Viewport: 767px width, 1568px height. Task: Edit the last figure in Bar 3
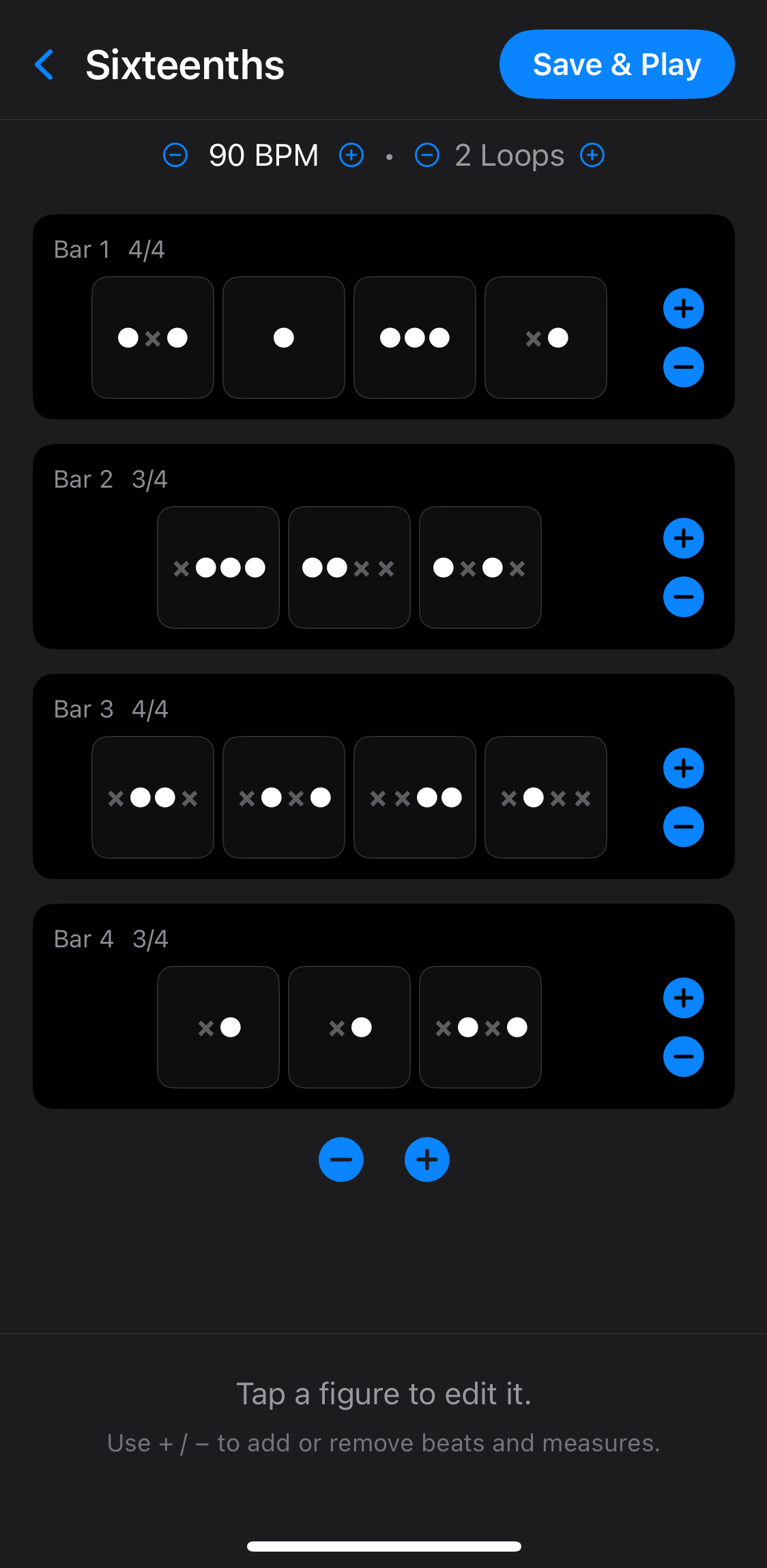point(546,797)
